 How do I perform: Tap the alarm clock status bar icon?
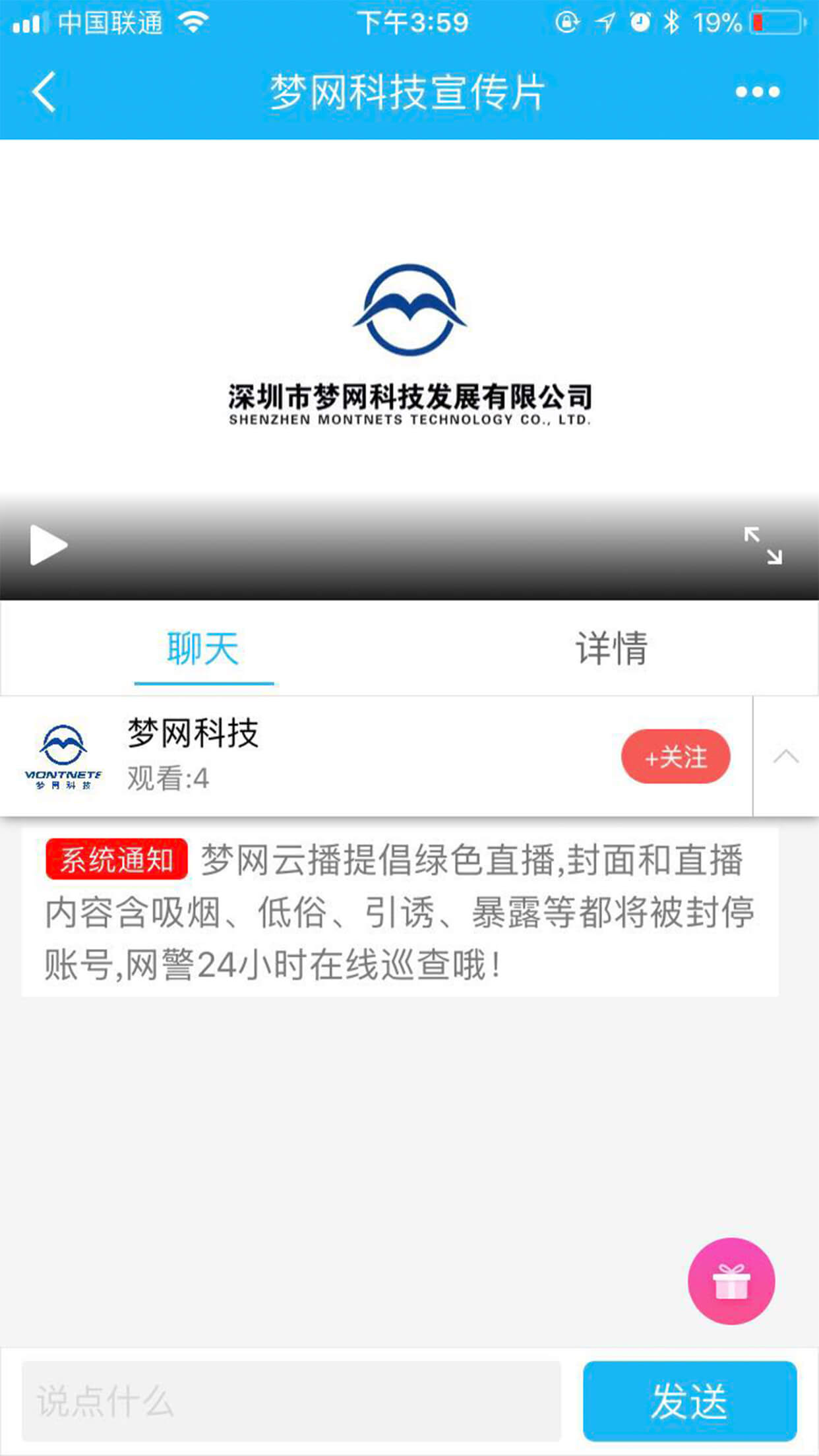pos(642,21)
